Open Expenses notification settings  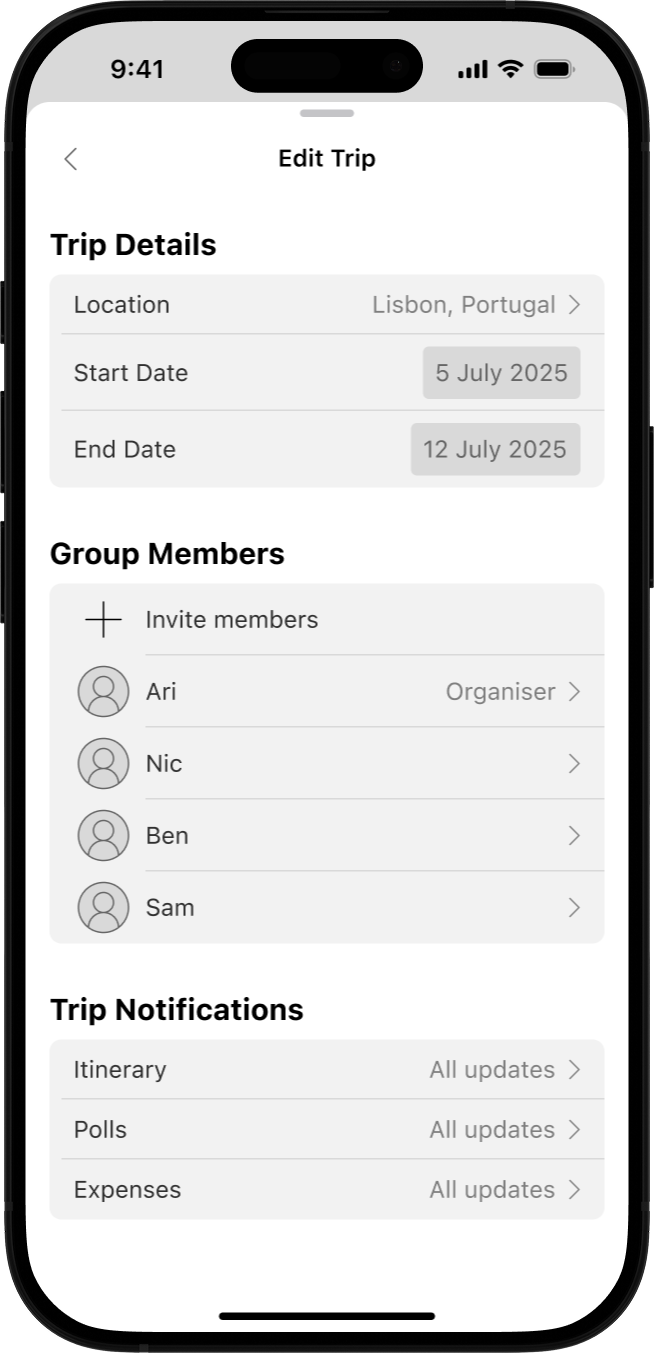click(327, 1189)
